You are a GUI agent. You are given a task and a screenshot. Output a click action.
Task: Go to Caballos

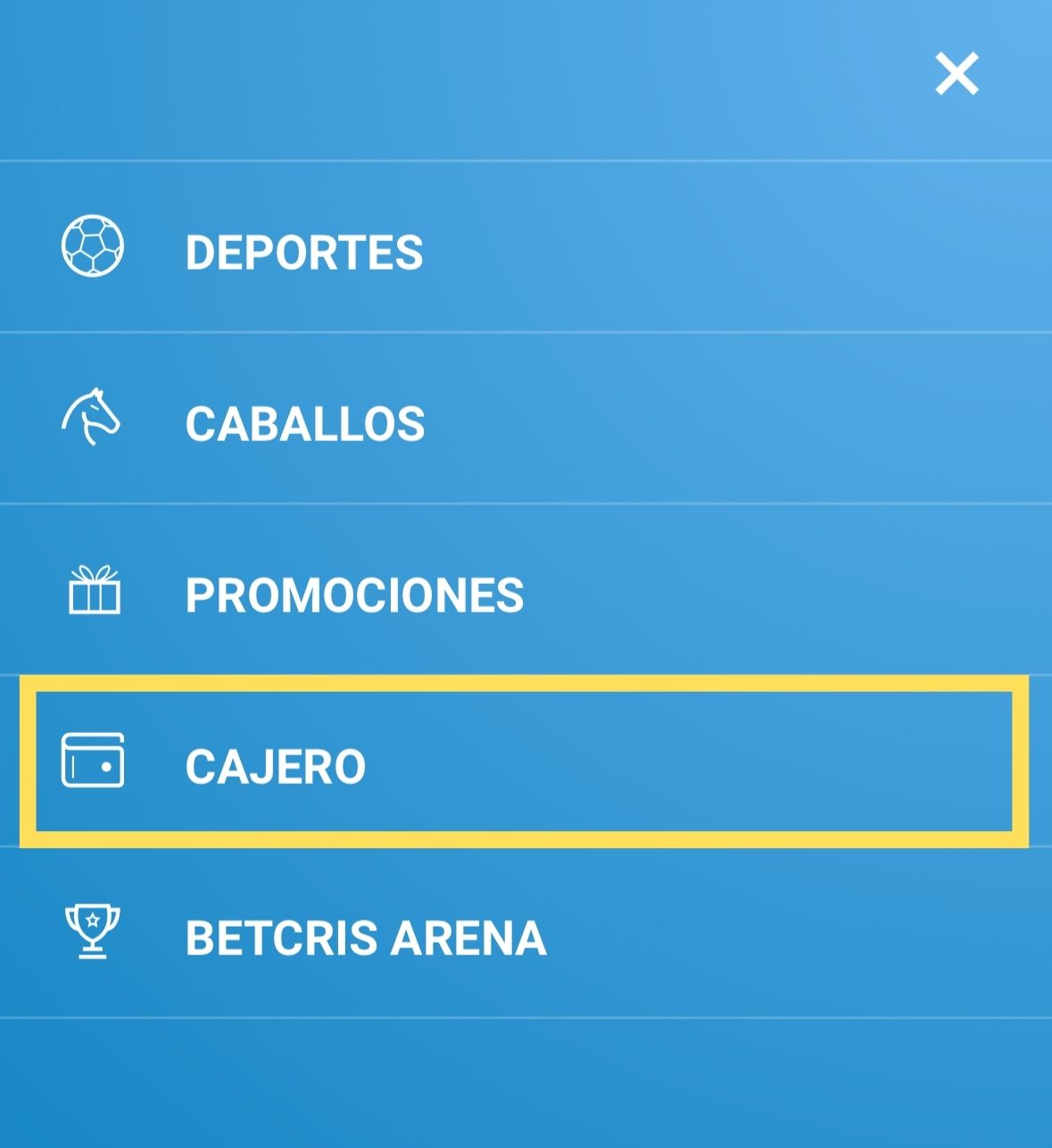pyautogui.click(x=304, y=423)
